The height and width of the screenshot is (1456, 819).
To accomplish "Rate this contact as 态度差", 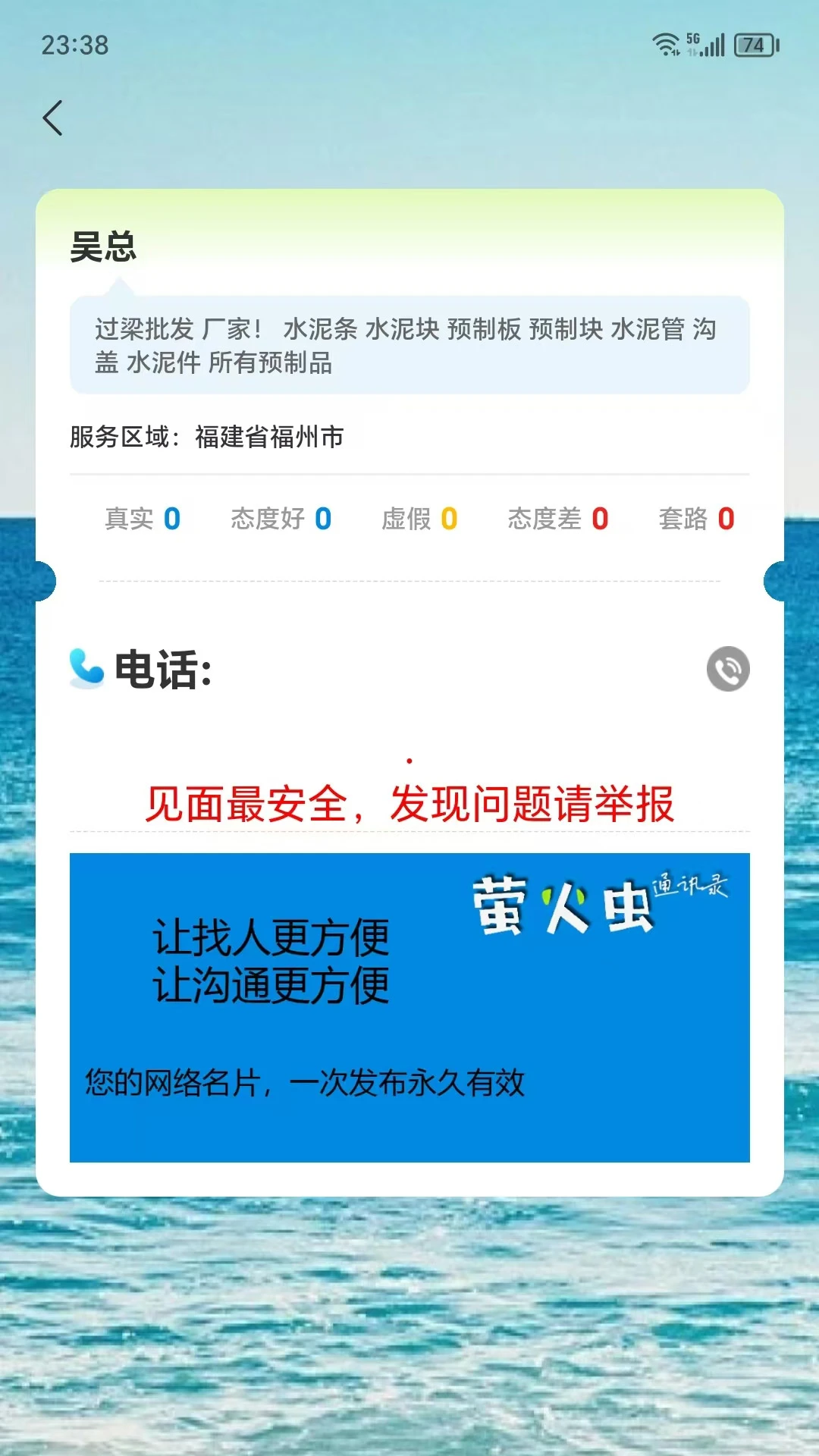I will pyautogui.click(x=557, y=519).
